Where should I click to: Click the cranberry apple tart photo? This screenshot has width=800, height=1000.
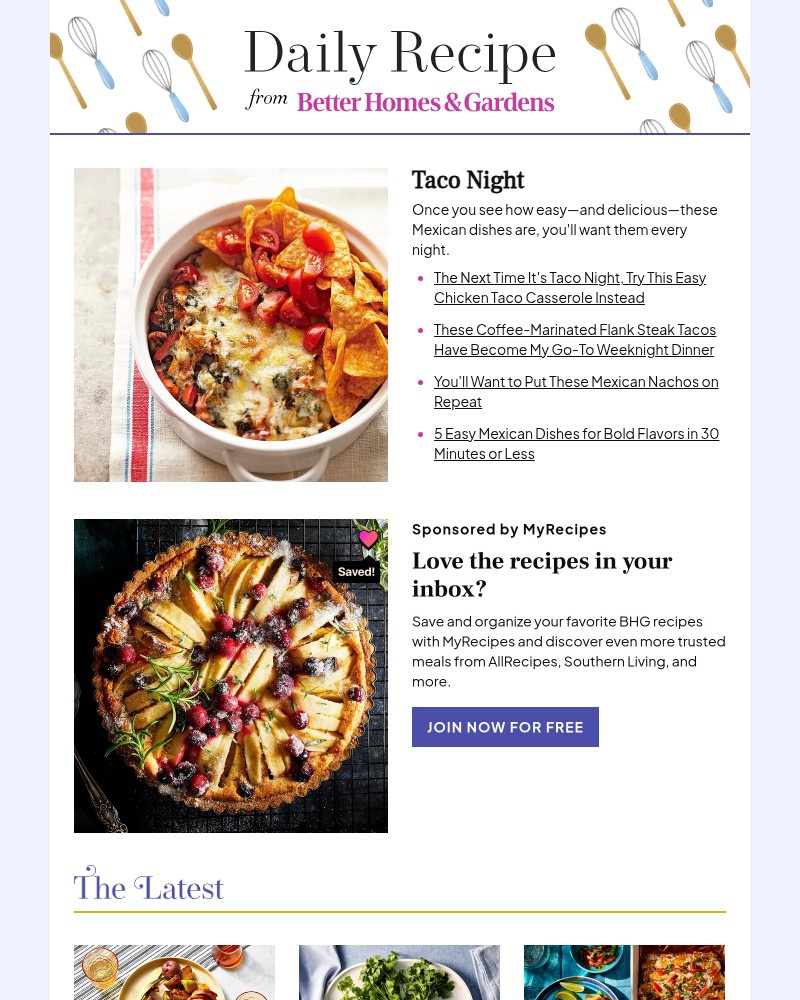[231, 676]
